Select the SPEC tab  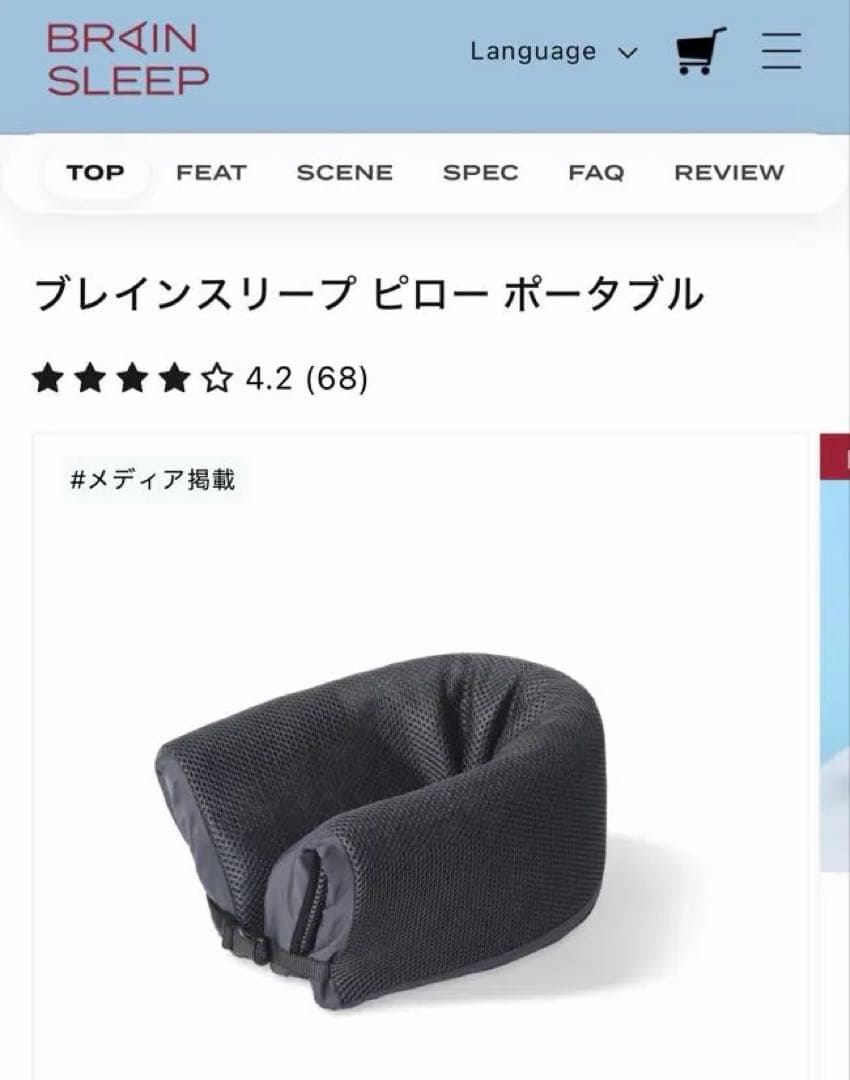tap(480, 172)
